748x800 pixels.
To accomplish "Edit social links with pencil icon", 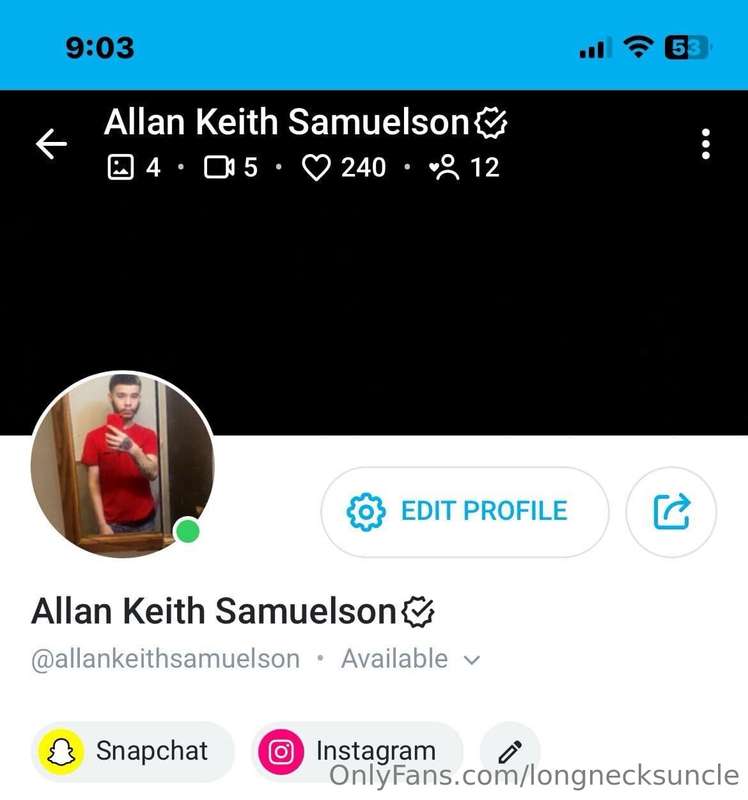I will (510, 751).
